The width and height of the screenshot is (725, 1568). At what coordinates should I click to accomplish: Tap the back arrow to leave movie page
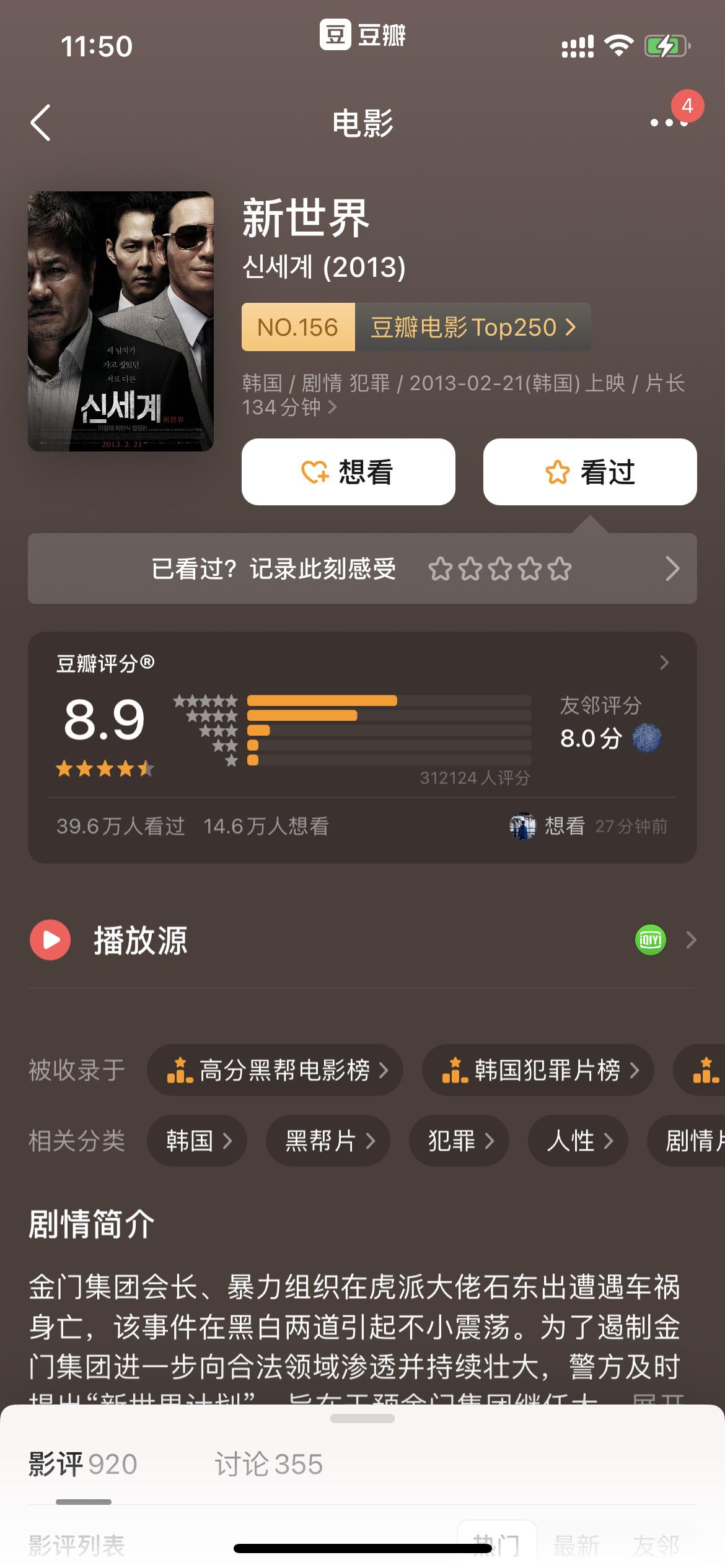click(x=41, y=122)
